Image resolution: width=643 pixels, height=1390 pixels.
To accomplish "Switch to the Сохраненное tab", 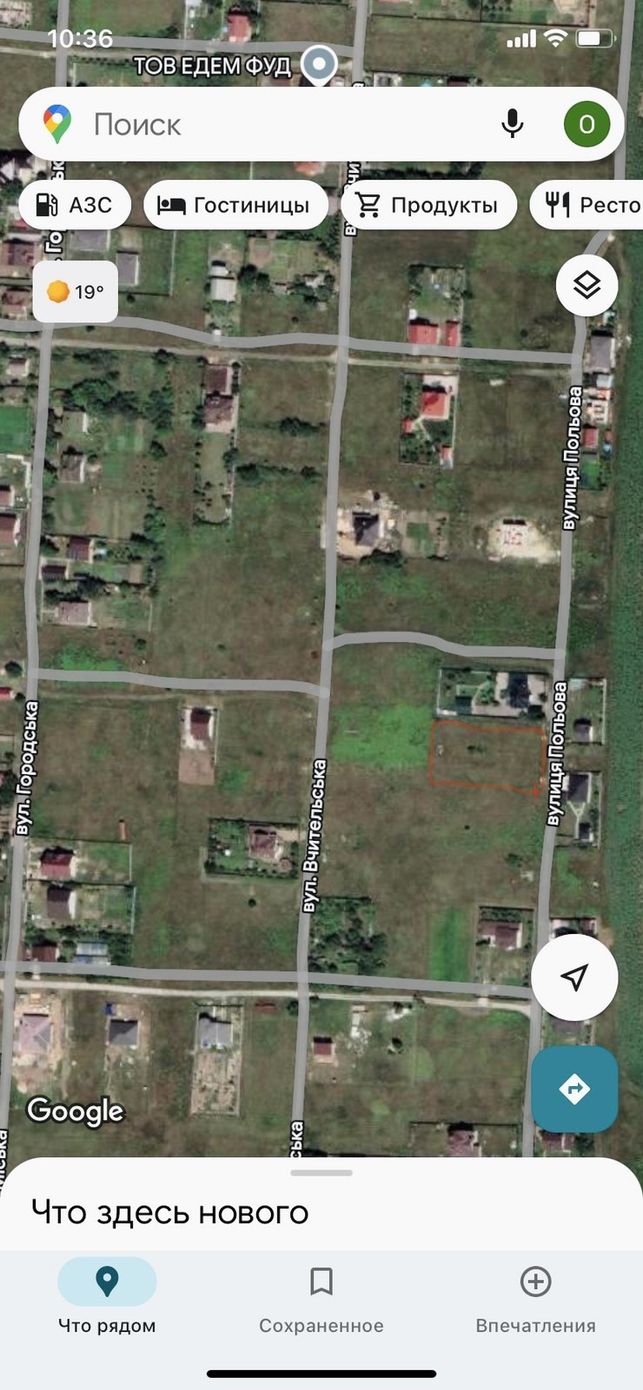I will click(321, 1299).
